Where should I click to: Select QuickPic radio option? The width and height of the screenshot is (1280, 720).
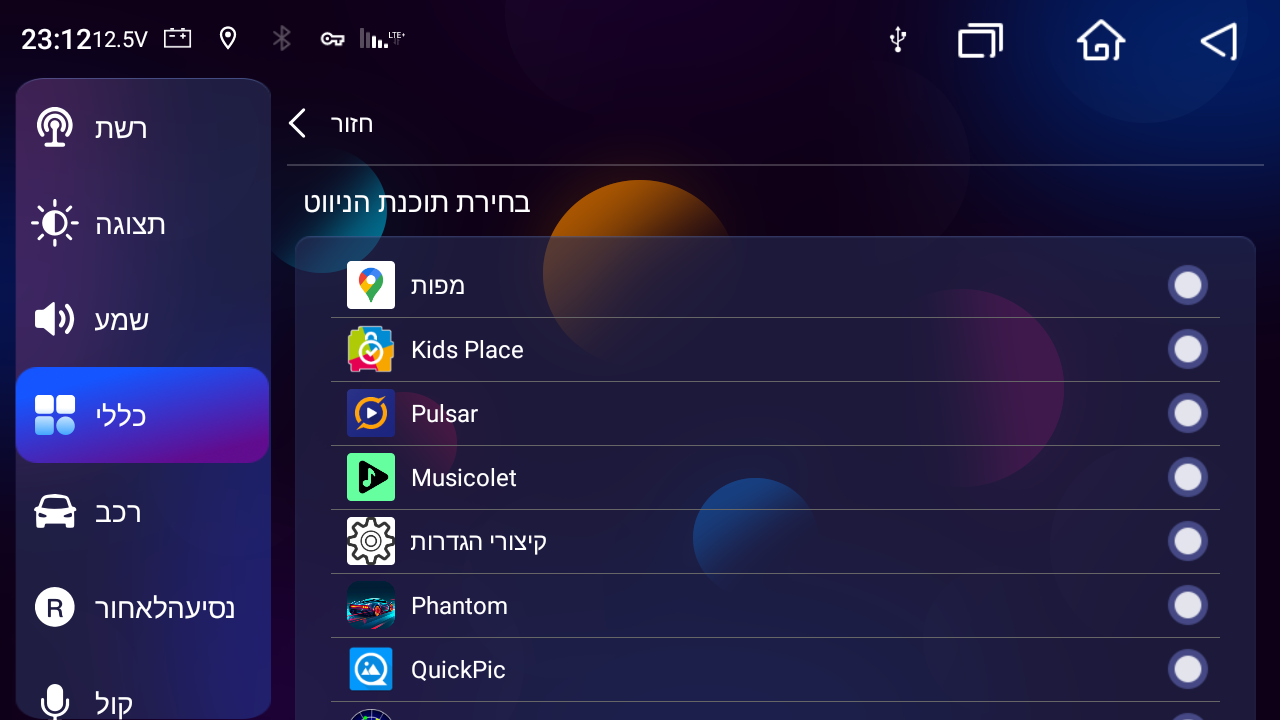coord(1187,670)
